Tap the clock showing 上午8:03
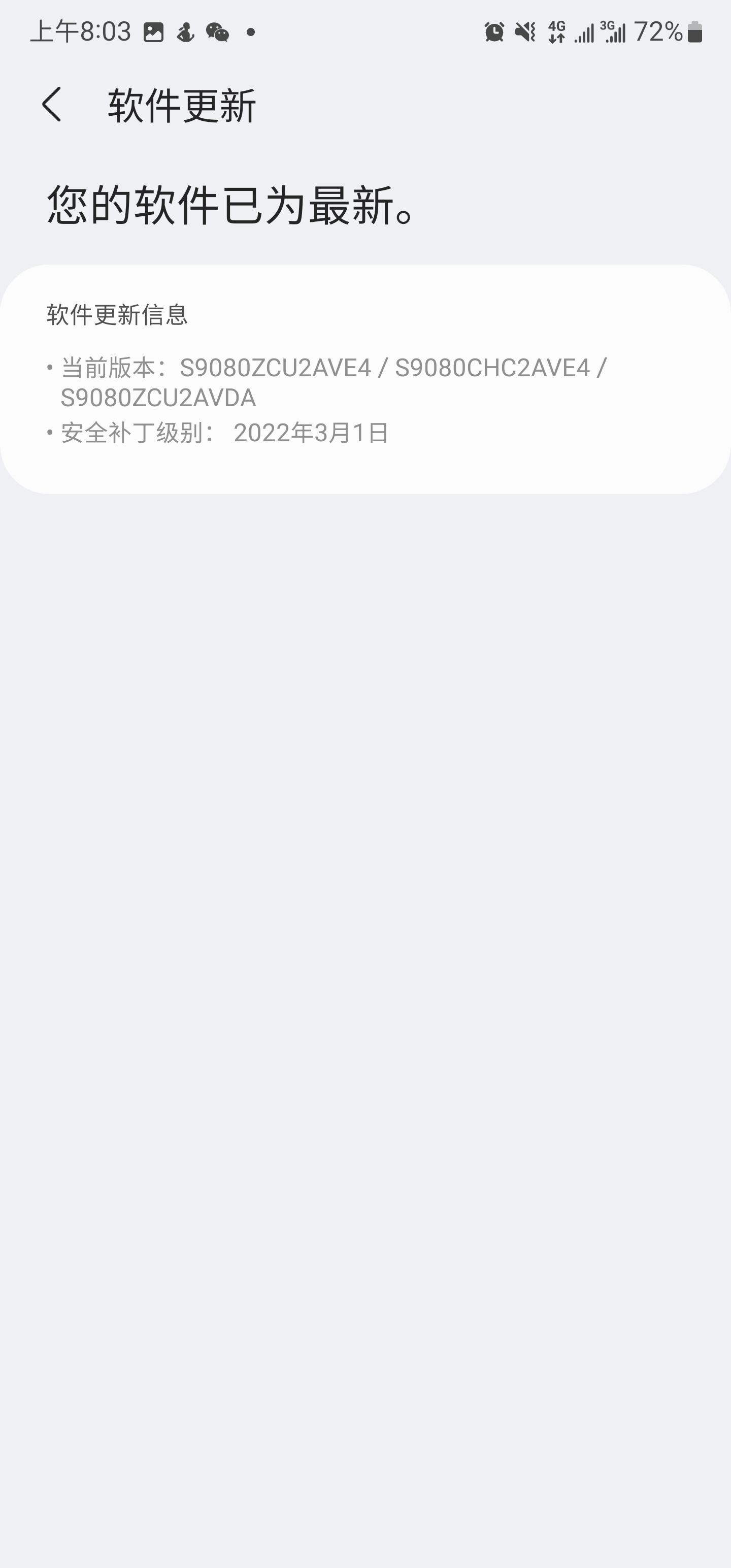Screen dimensions: 731x1568 79,31
